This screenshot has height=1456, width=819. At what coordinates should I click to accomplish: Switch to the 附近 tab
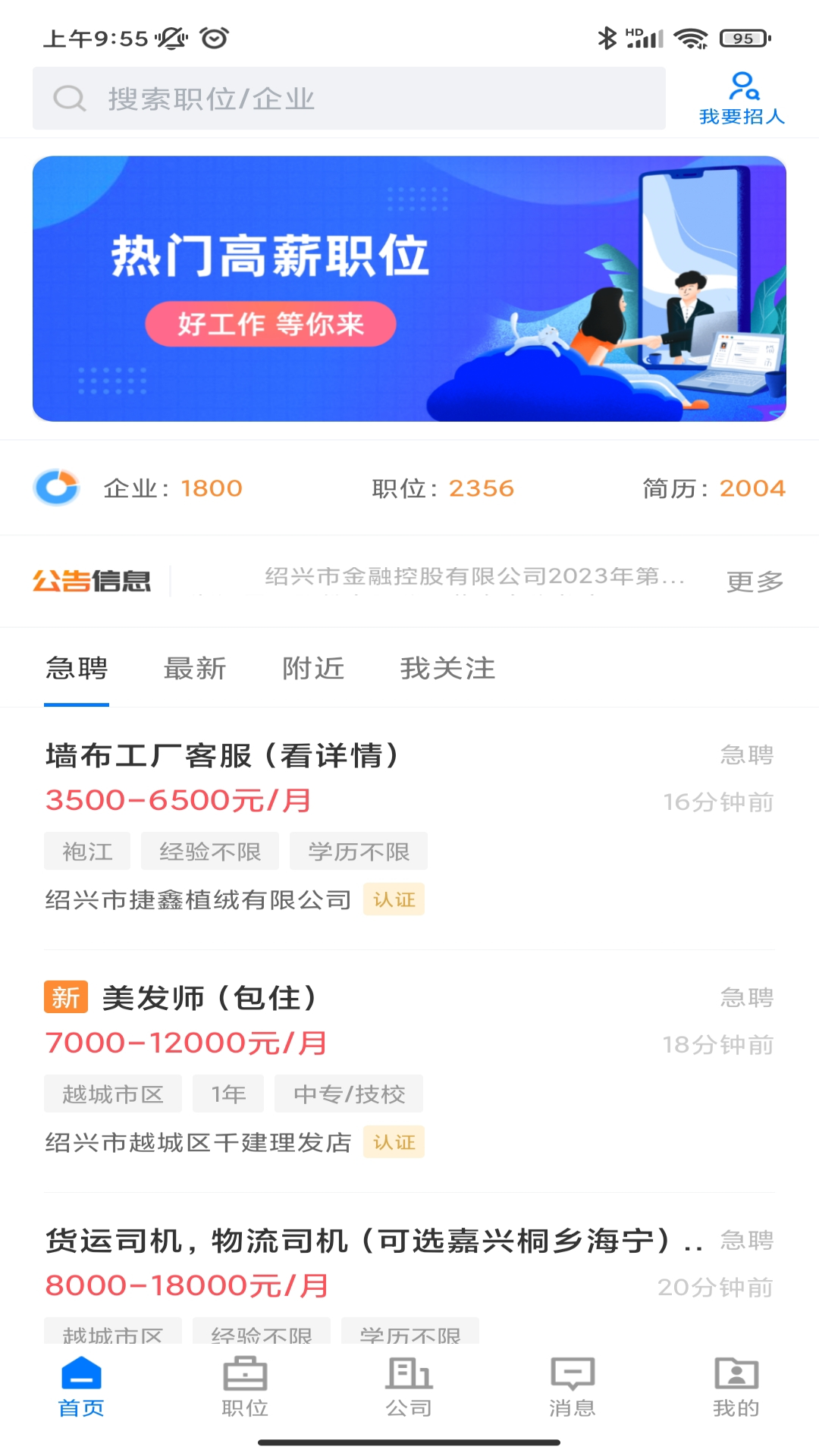click(x=314, y=668)
